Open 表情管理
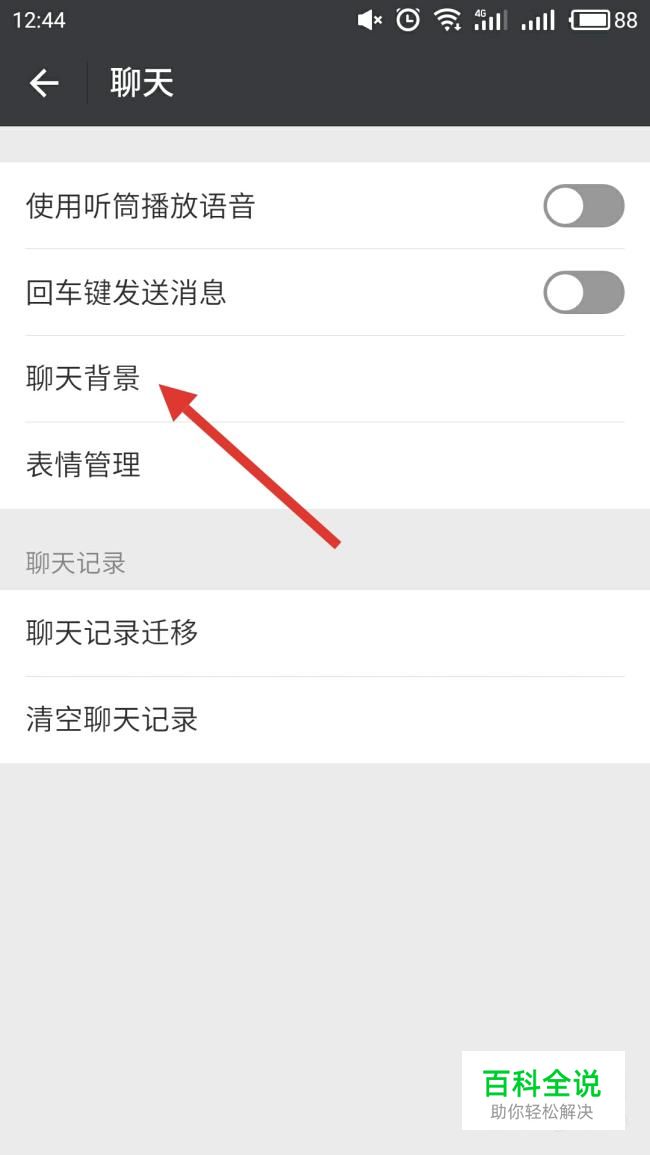Screen dimensions: 650x1155 point(84,465)
